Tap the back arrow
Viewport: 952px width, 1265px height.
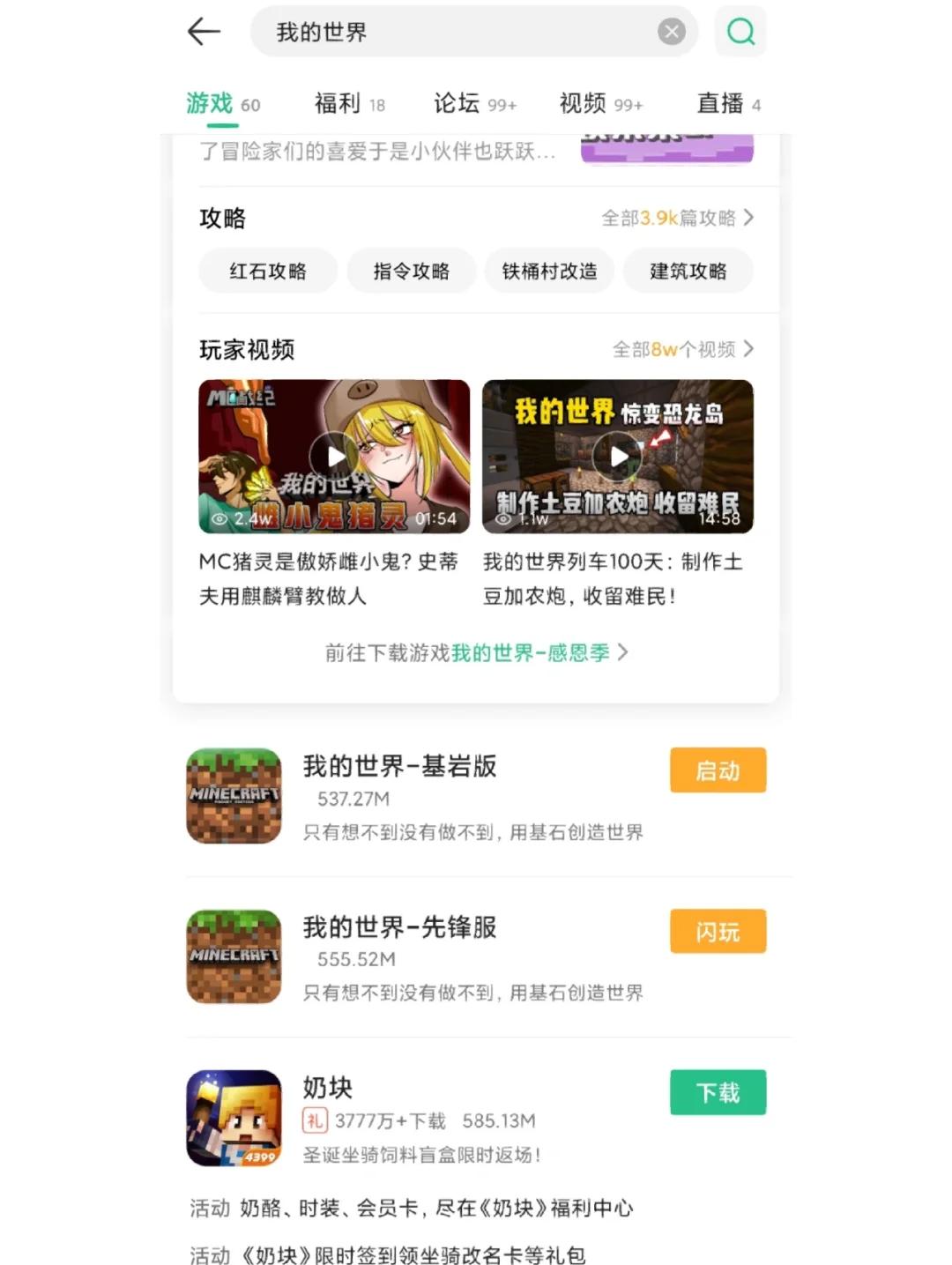pyautogui.click(x=203, y=32)
